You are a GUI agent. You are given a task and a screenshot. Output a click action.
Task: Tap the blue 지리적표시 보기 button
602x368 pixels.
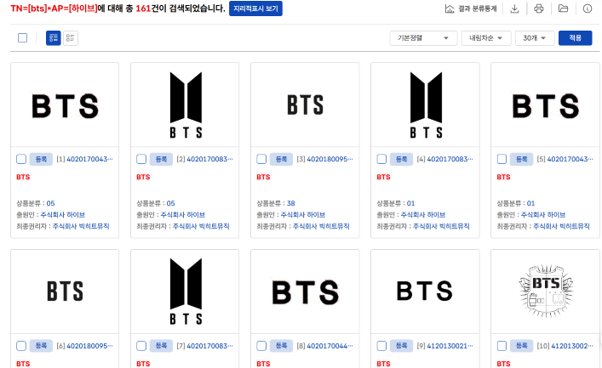point(256,8)
